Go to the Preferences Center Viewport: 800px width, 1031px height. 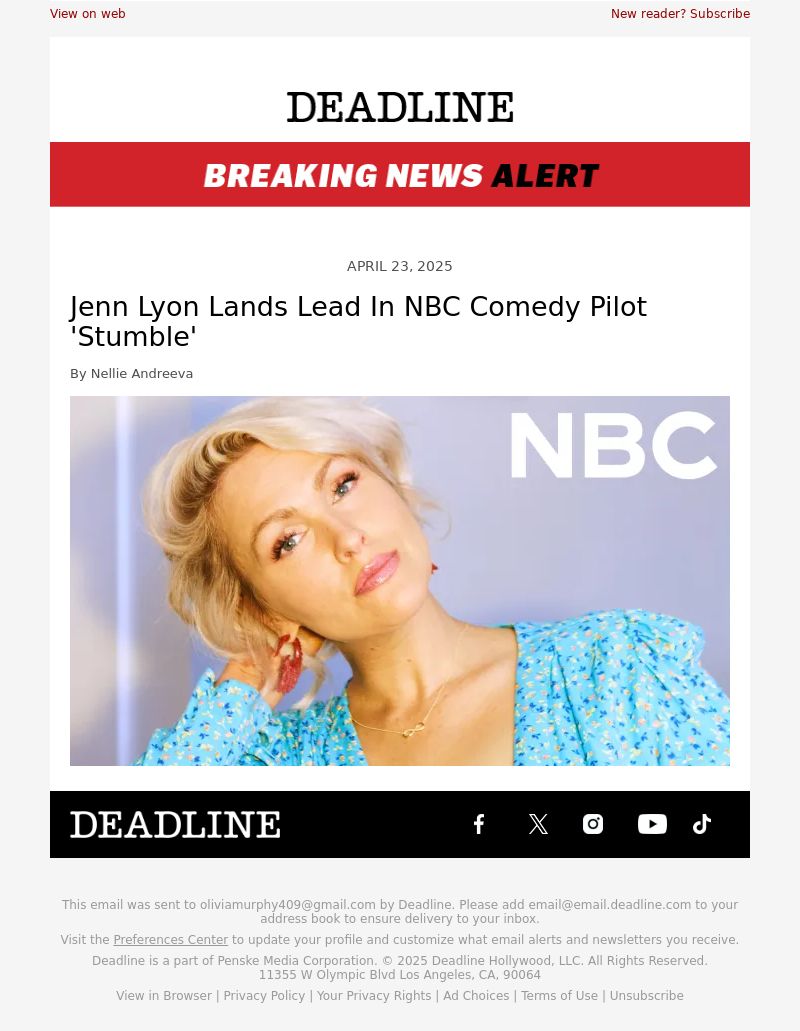click(170, 940)
